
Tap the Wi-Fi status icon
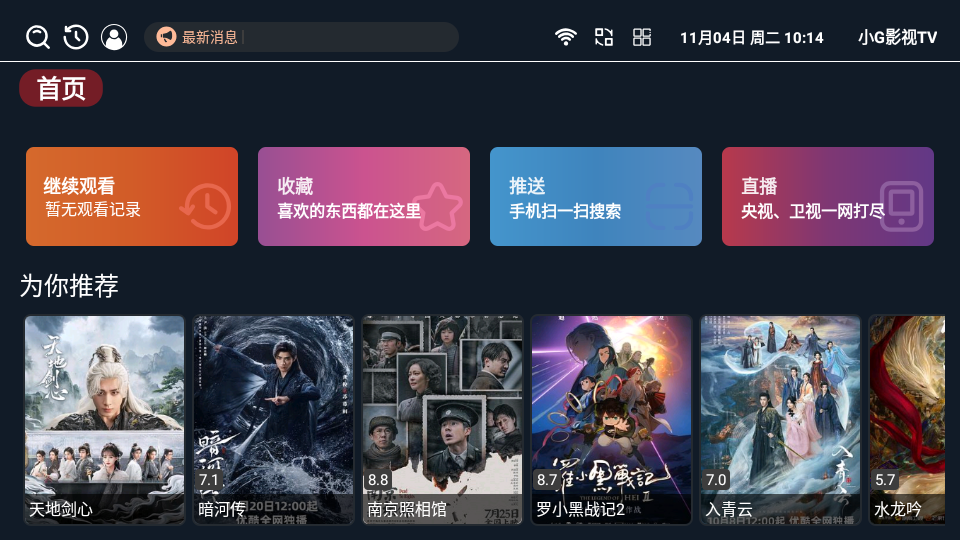[566, 37]
